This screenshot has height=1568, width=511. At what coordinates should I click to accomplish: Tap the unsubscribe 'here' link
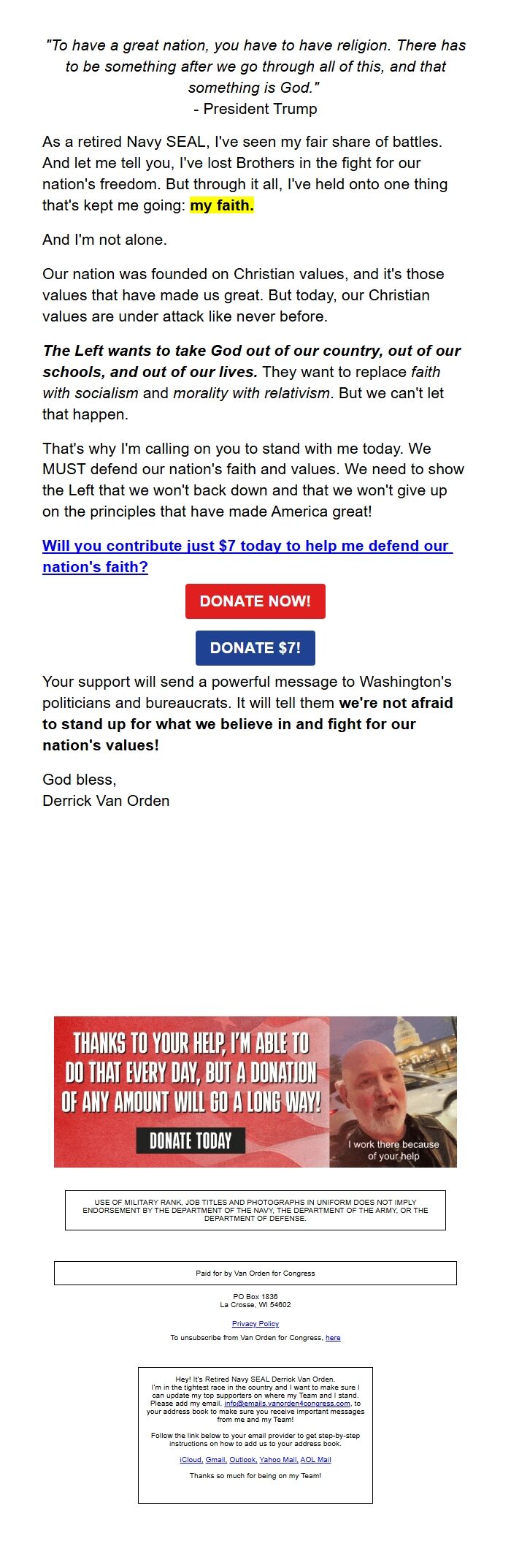click(333, 1338)
